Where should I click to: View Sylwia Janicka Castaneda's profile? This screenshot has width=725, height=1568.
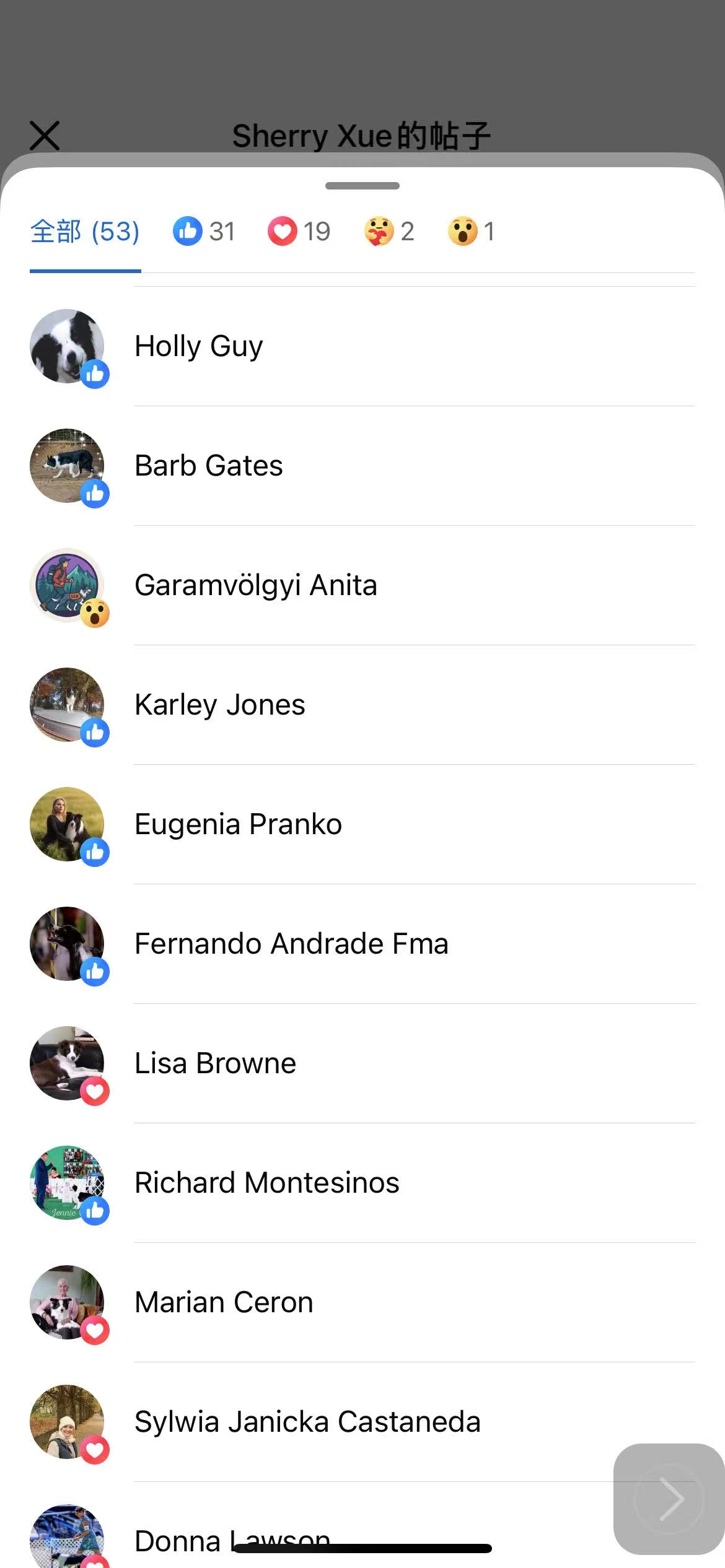tap(307, 1422)
